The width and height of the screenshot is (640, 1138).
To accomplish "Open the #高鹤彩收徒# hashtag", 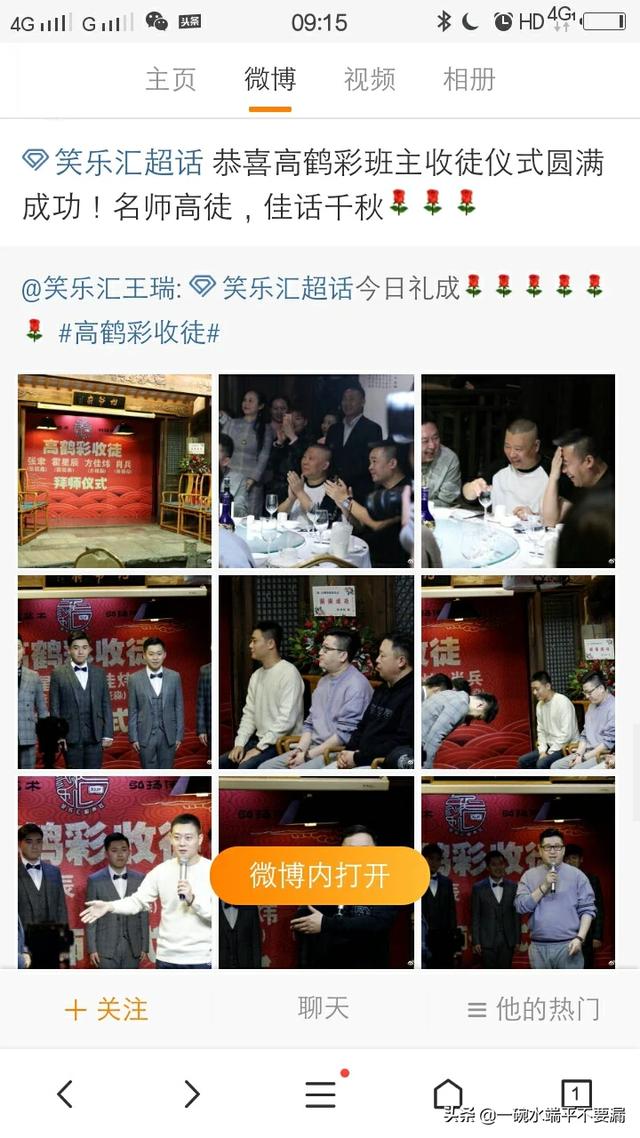I will pos(139,333).
